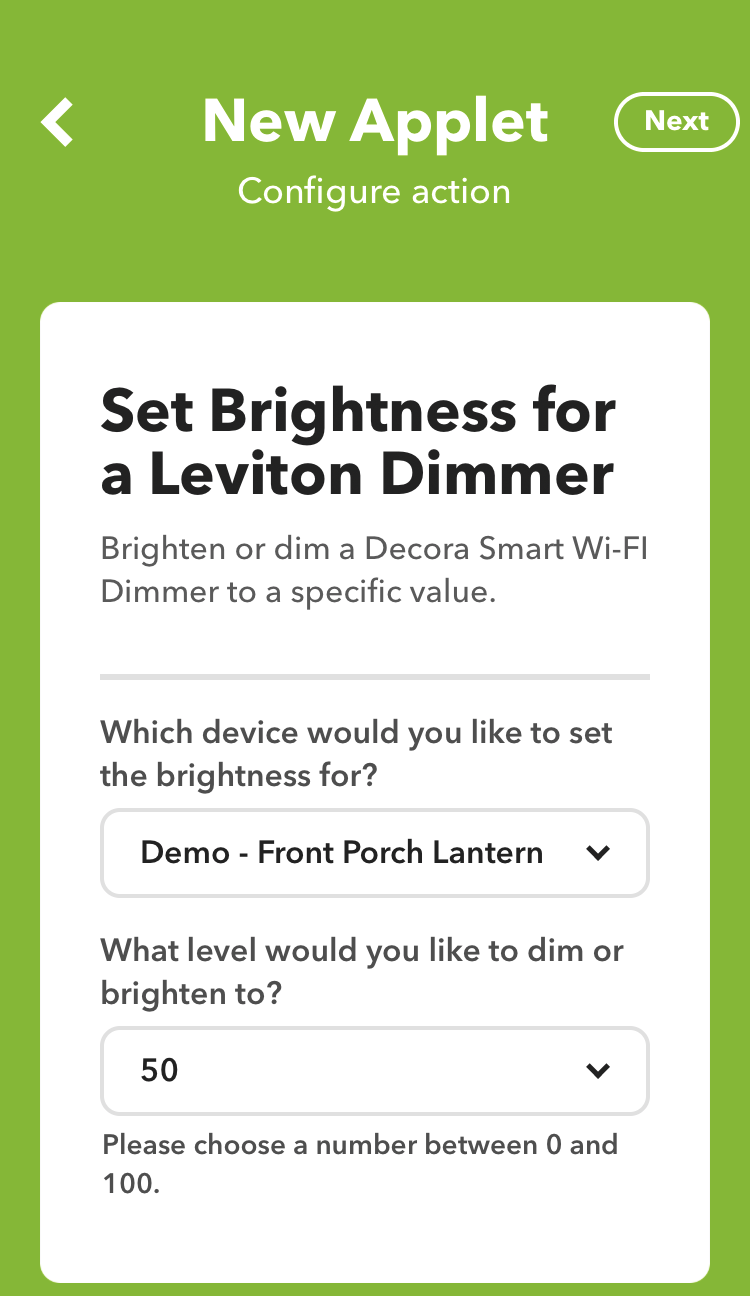Click the New Applet title

(375, 121)
